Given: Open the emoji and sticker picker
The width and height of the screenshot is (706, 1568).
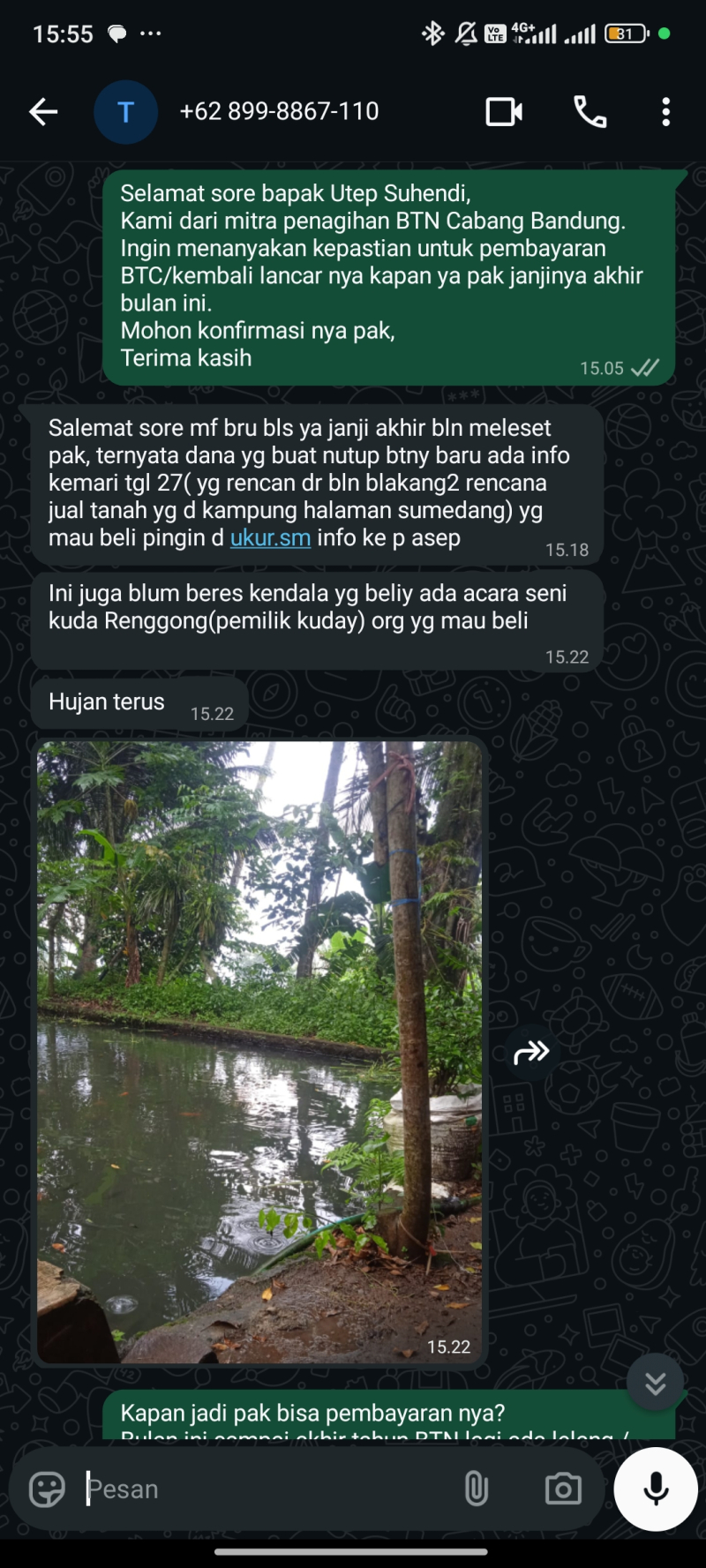Looking at the screenshot, I should [x=46, y=1489].
